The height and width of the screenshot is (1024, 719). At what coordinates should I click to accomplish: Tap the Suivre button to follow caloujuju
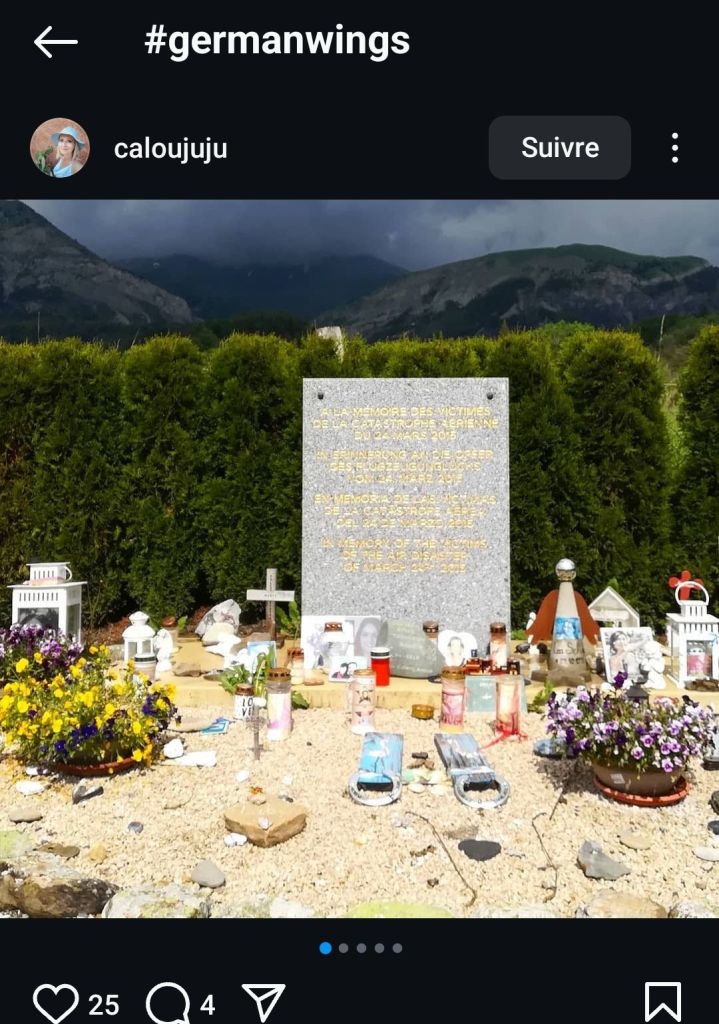pos(559,148)
